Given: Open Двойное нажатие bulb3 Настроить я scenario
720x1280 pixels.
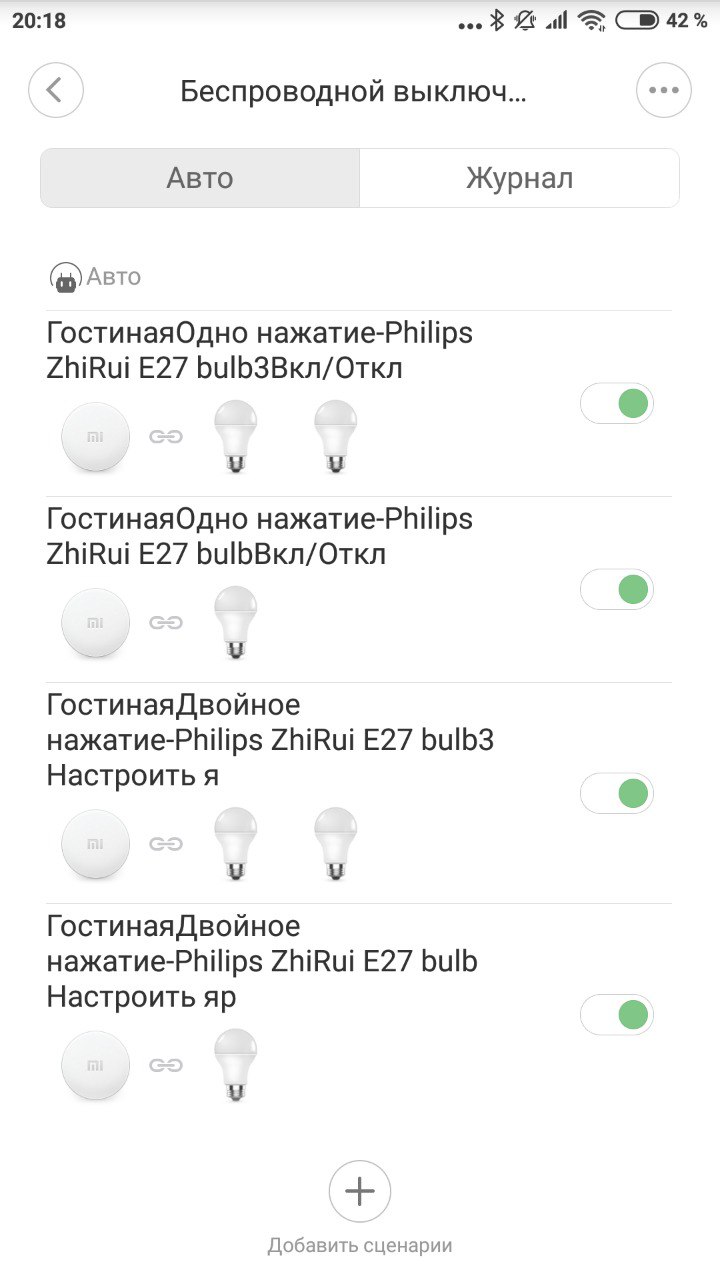Looking at the screenshot, I should (300, 794).
